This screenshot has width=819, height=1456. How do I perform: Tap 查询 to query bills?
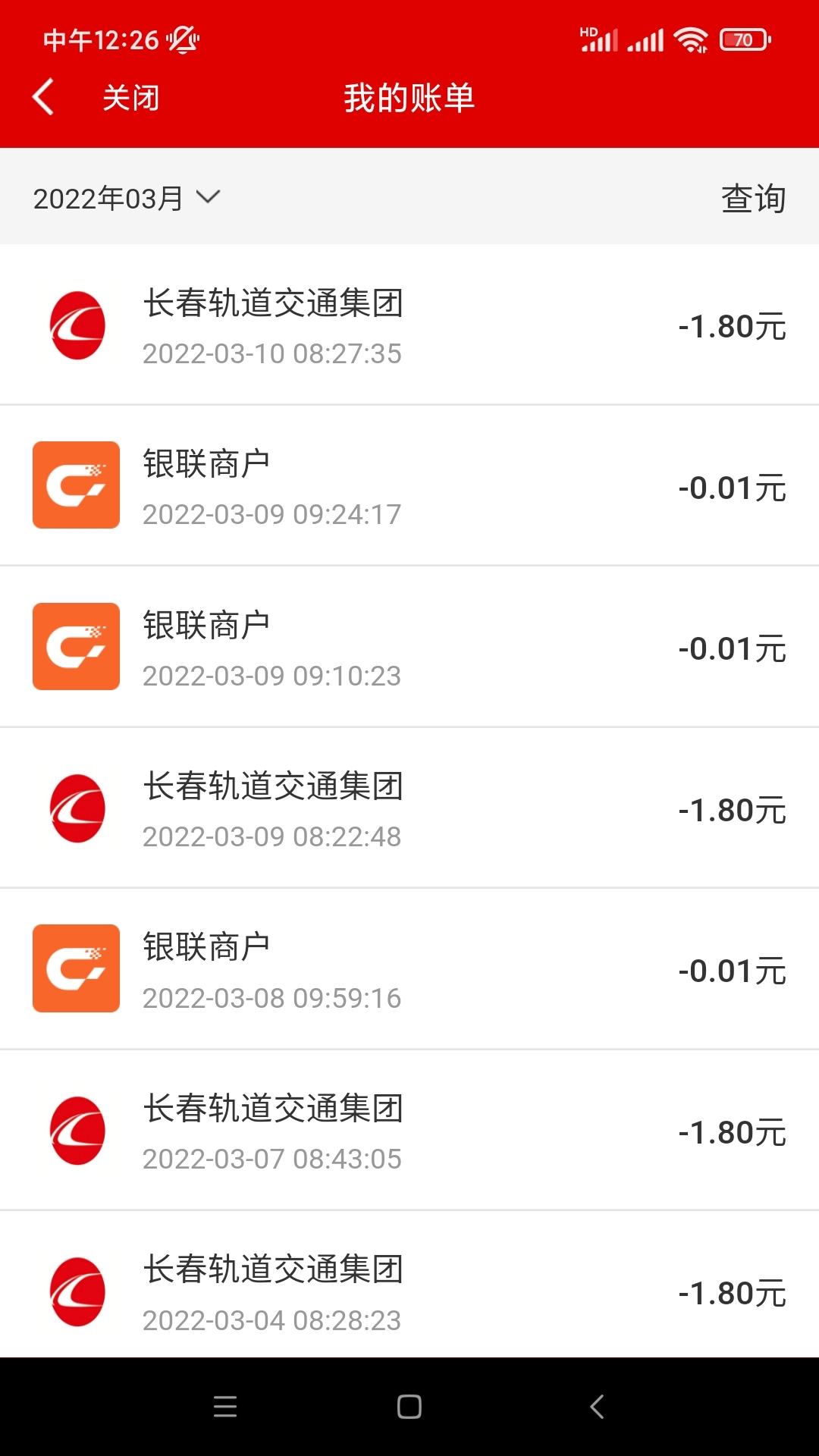[753, 198]
